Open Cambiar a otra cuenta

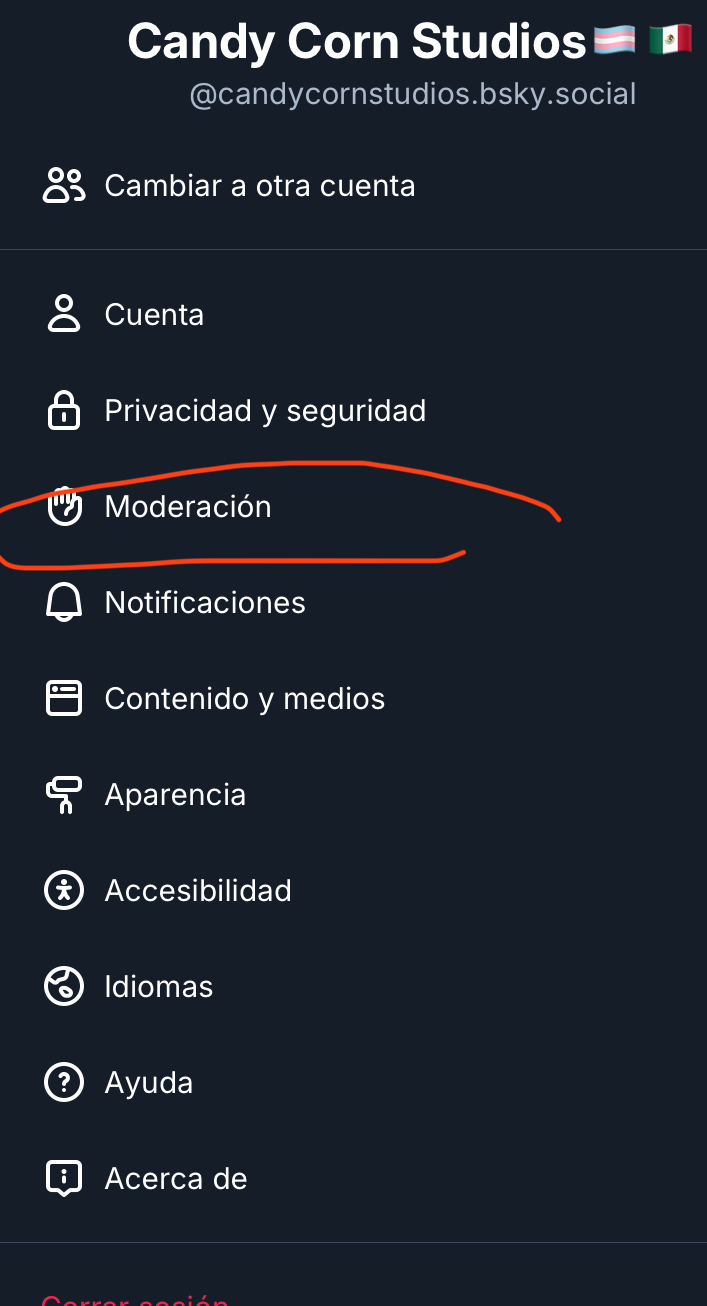click(258, 186)
